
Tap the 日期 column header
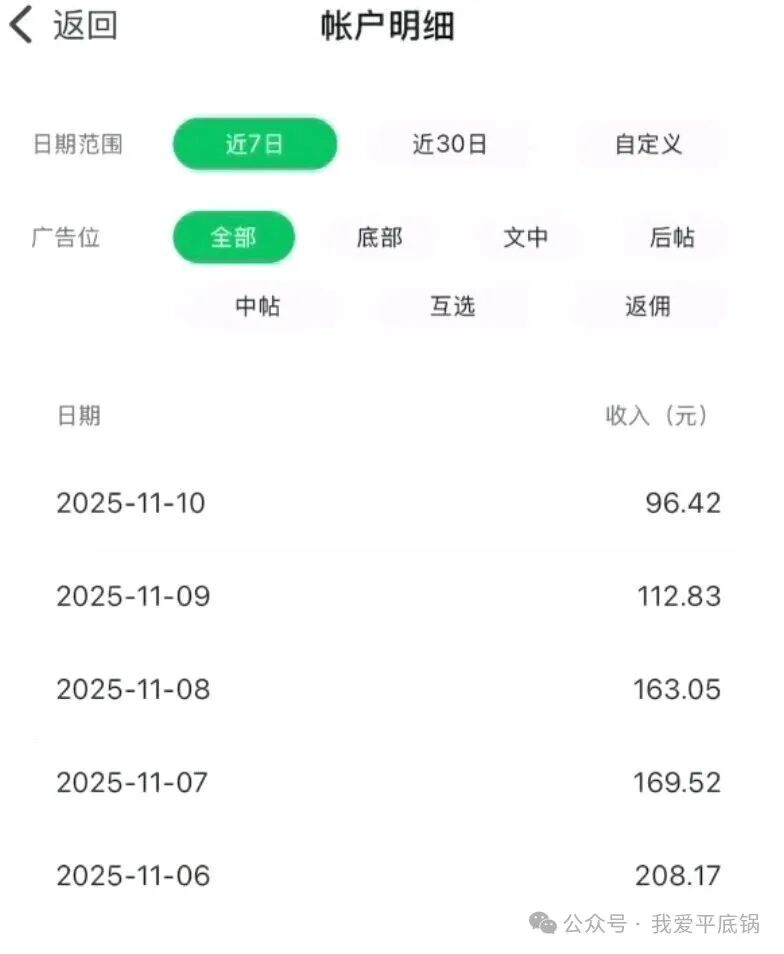point(81,415)
